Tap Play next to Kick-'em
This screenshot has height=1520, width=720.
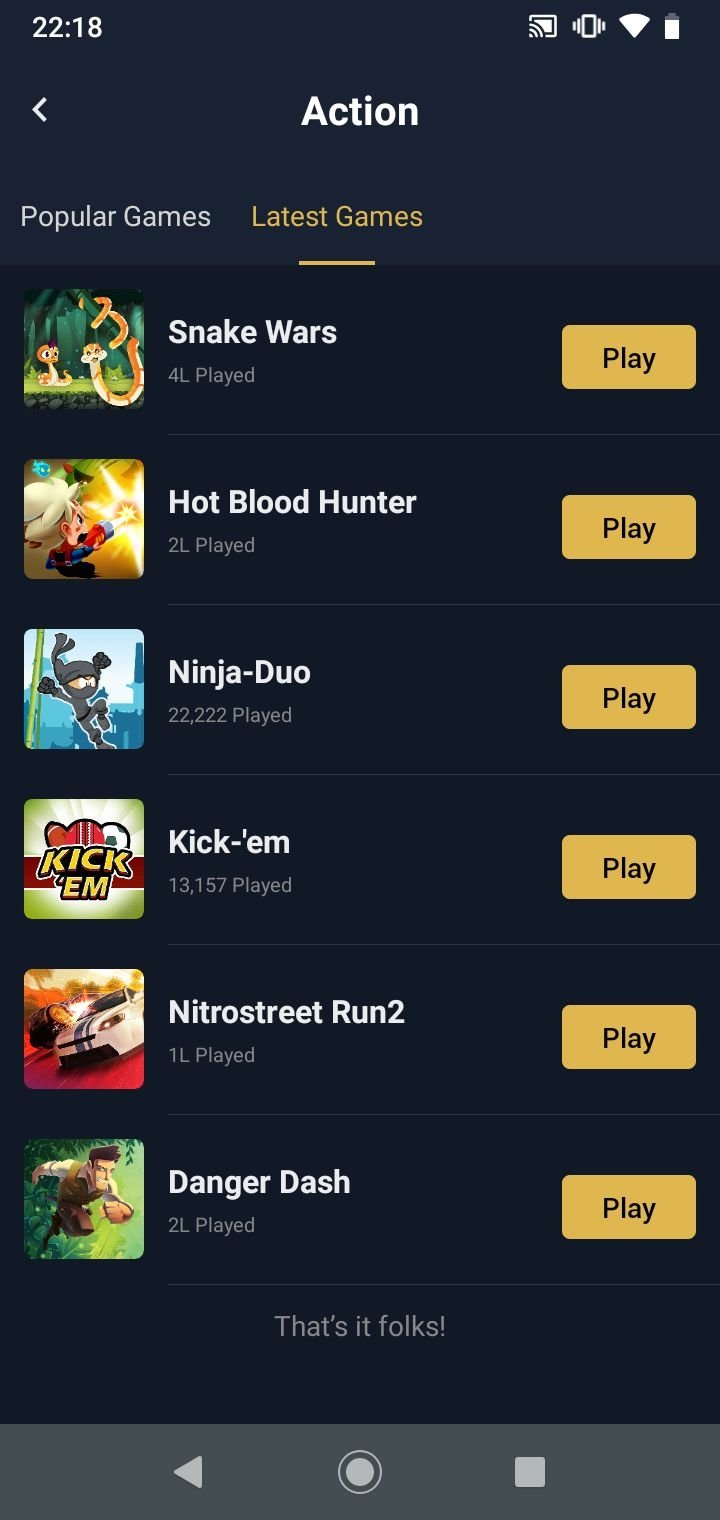pyautogui.click(x=629, y=867)
